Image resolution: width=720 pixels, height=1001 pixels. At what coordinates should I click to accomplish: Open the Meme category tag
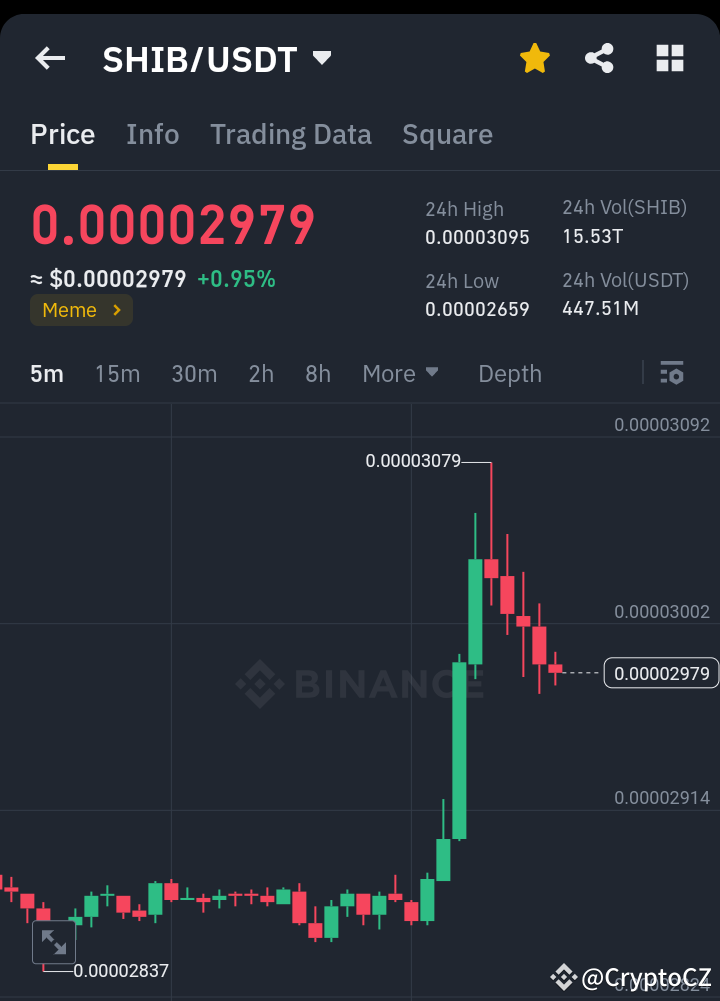pos(80,310)
